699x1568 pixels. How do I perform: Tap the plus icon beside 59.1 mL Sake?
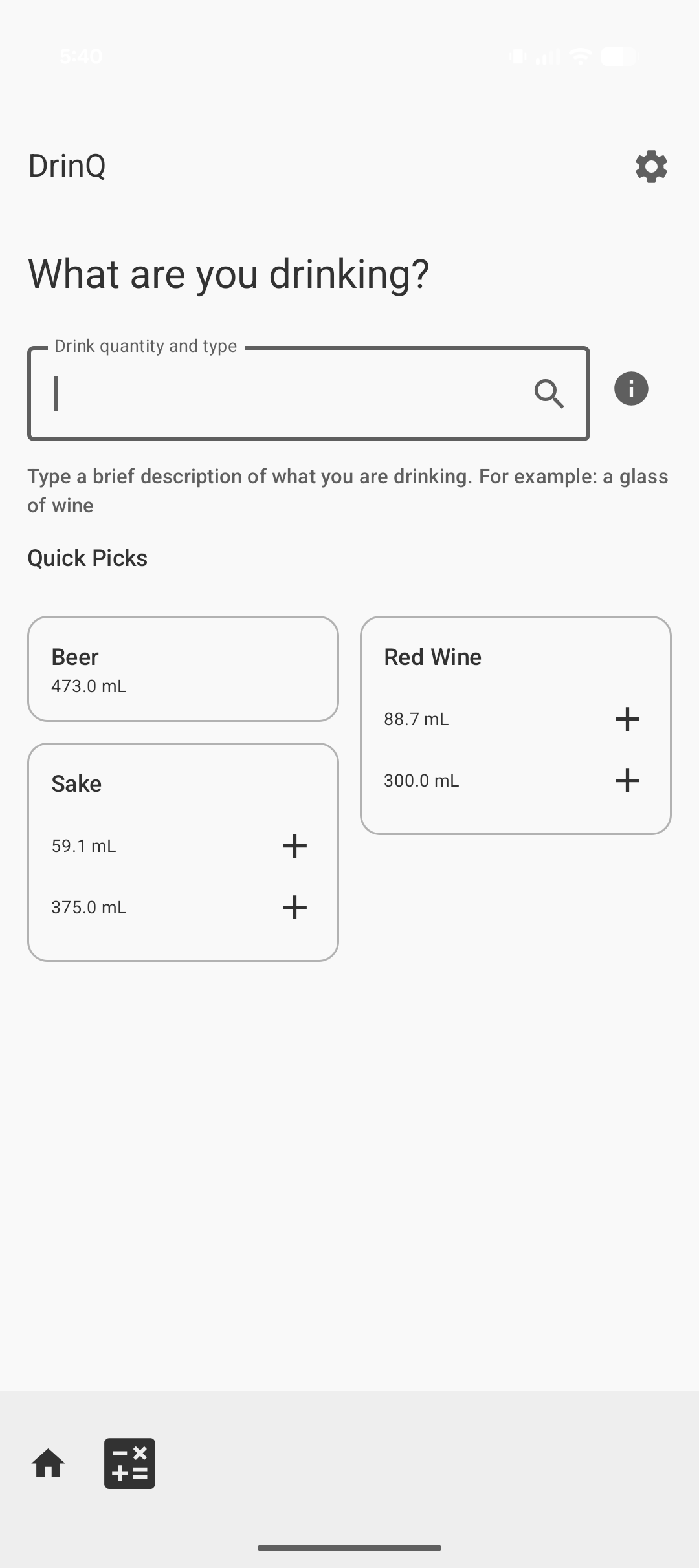(294, 845)
